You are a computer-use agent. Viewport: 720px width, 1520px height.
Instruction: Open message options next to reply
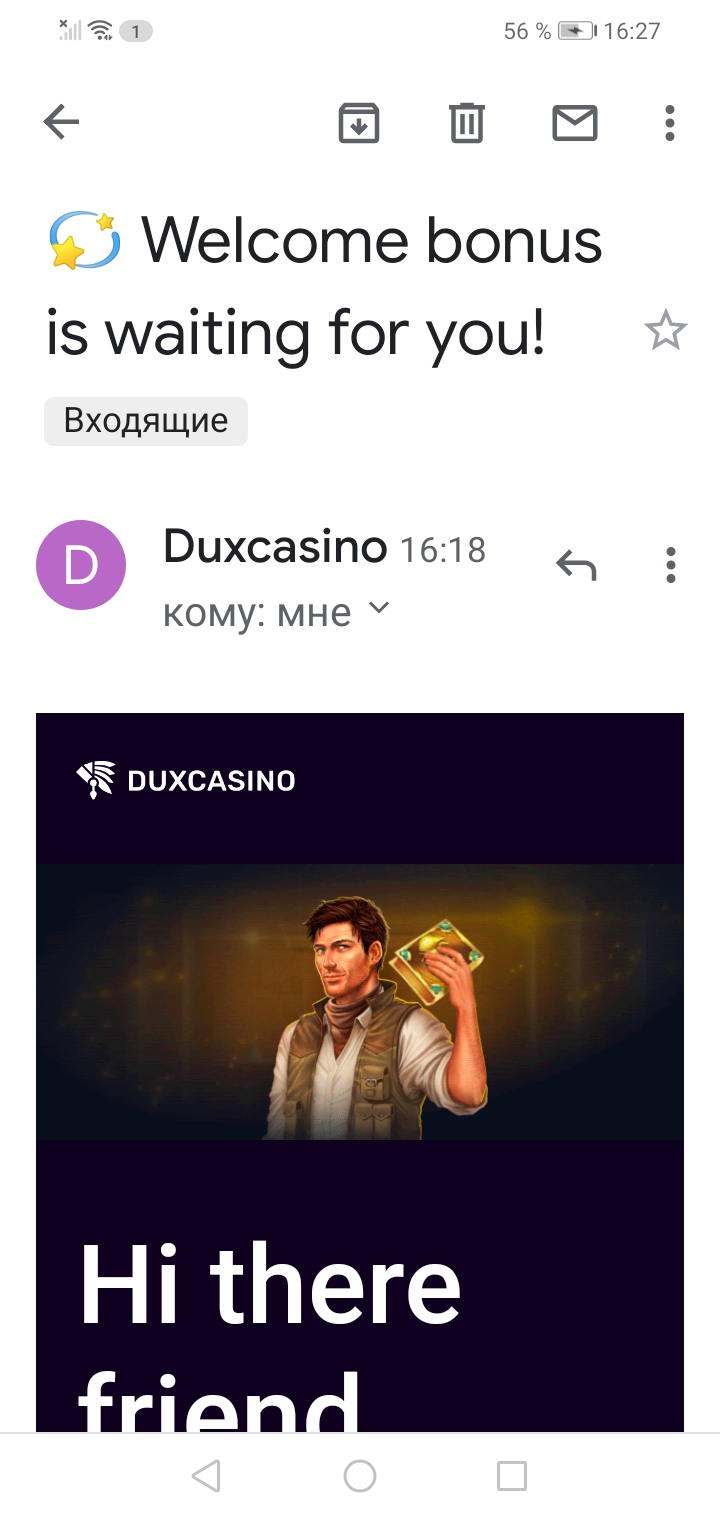tap(670, 566)
